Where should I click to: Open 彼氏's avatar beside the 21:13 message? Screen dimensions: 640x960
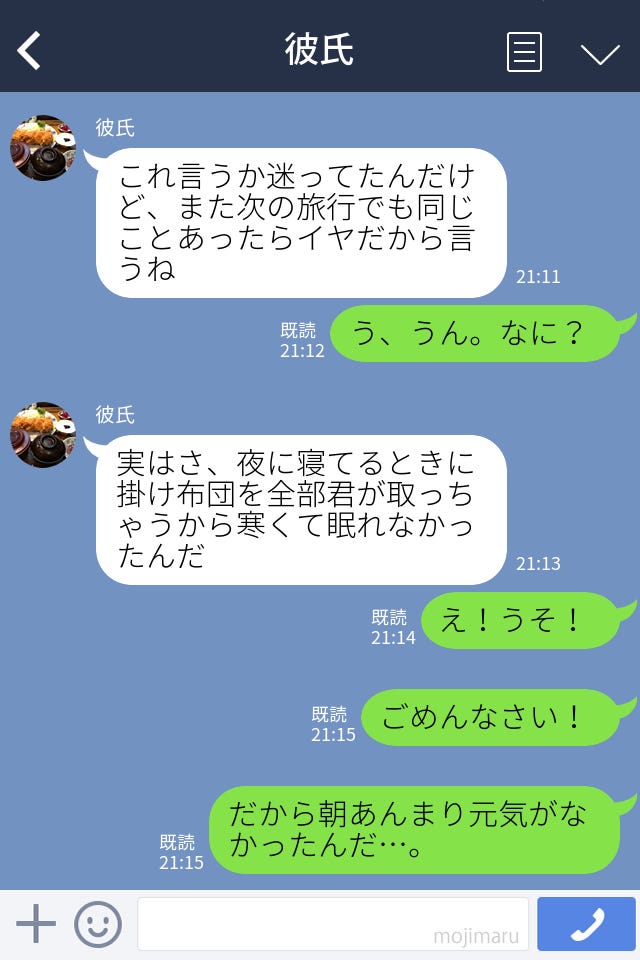point(43,435)
